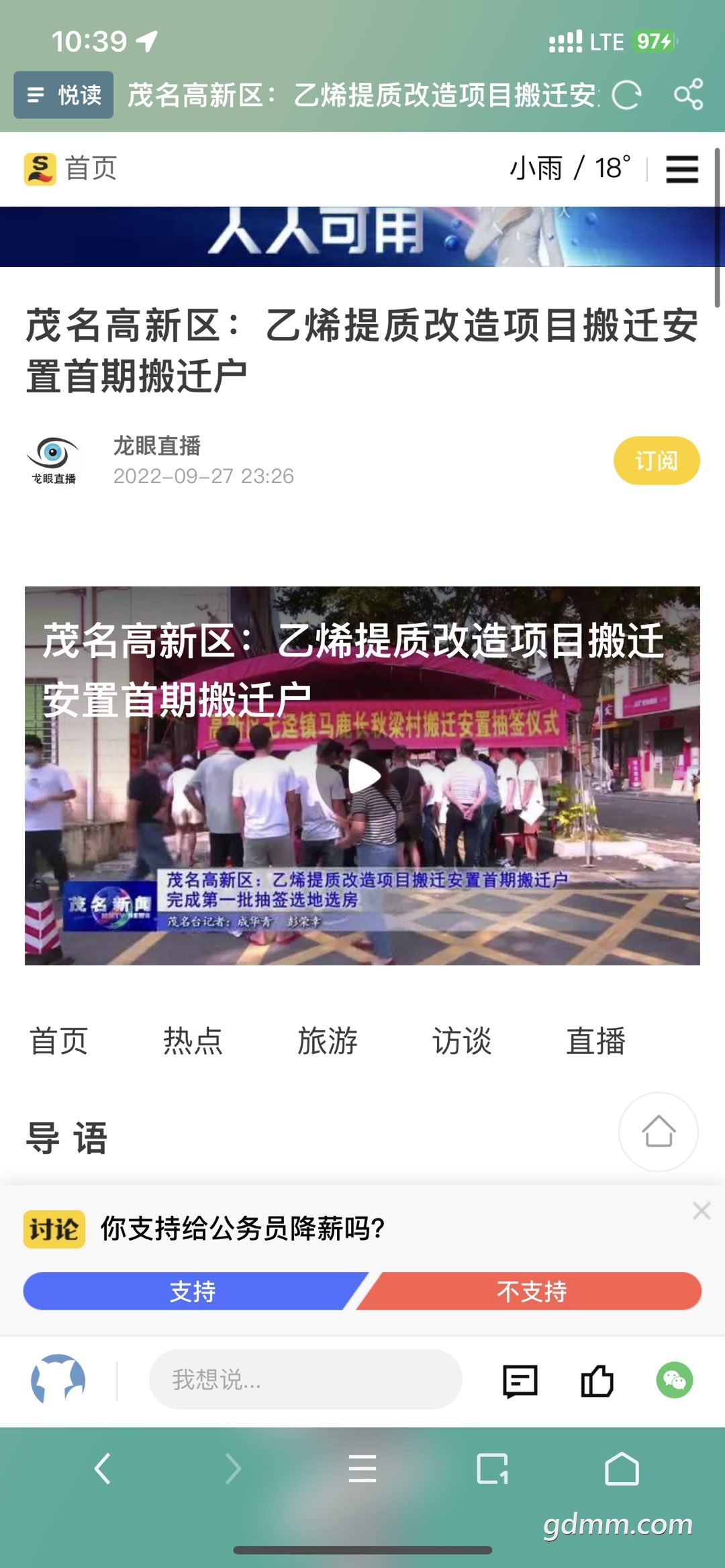
Task: Reload the page with the refresh icon
Action: [x=626, y=95]
